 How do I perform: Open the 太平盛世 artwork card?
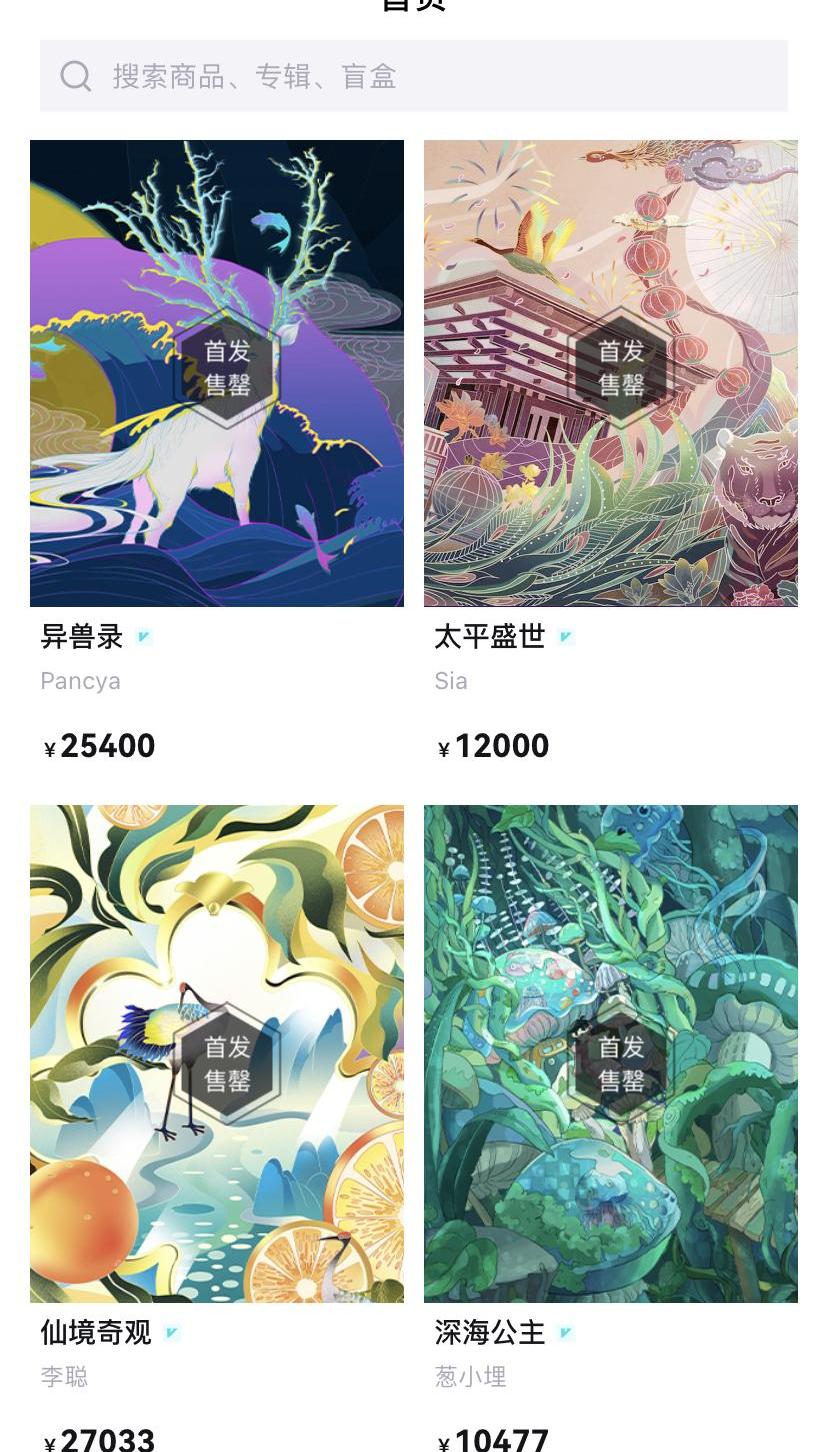click(x=610, y=373)
